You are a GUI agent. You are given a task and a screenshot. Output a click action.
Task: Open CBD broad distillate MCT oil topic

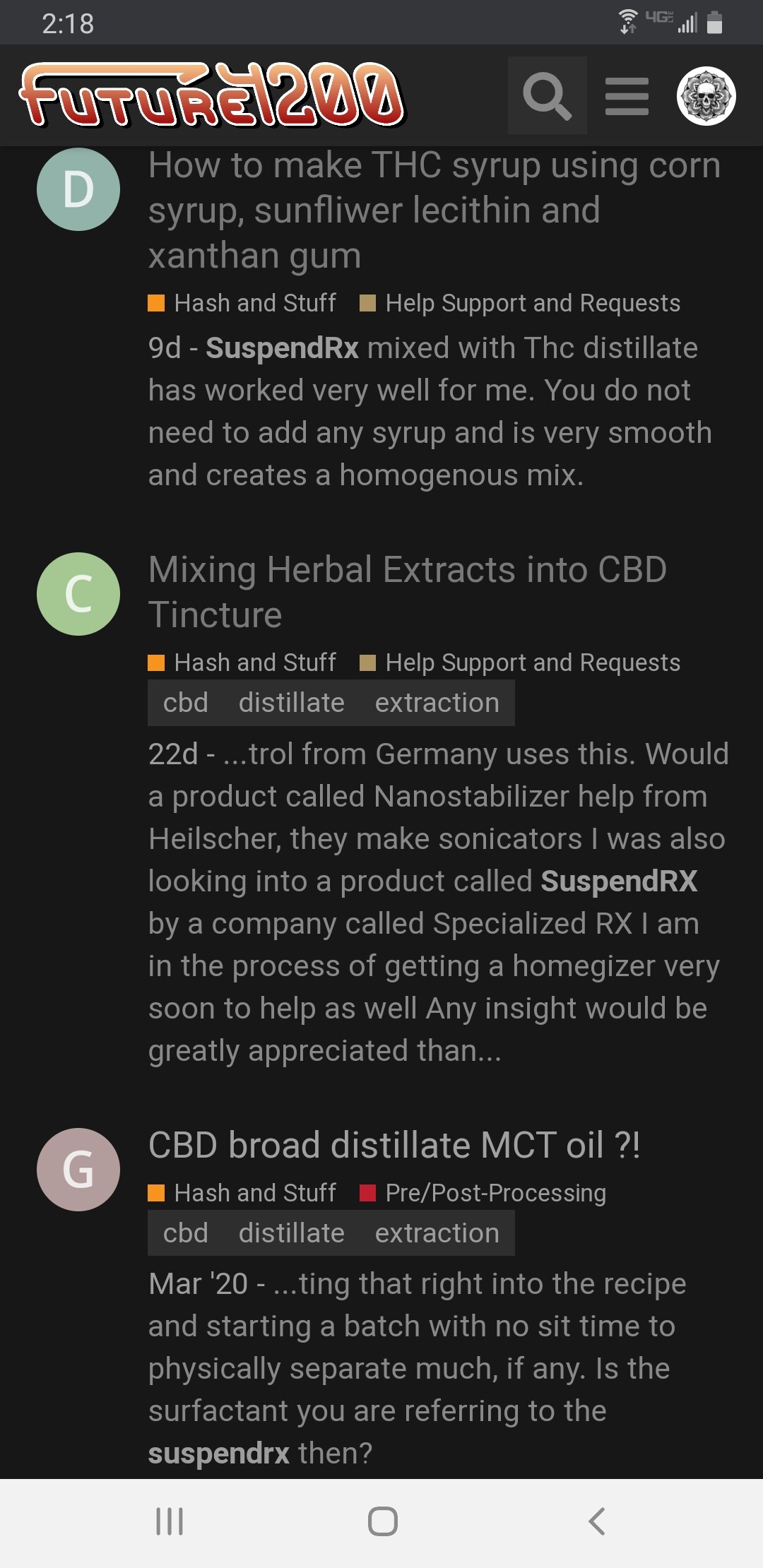(394, 1145)
